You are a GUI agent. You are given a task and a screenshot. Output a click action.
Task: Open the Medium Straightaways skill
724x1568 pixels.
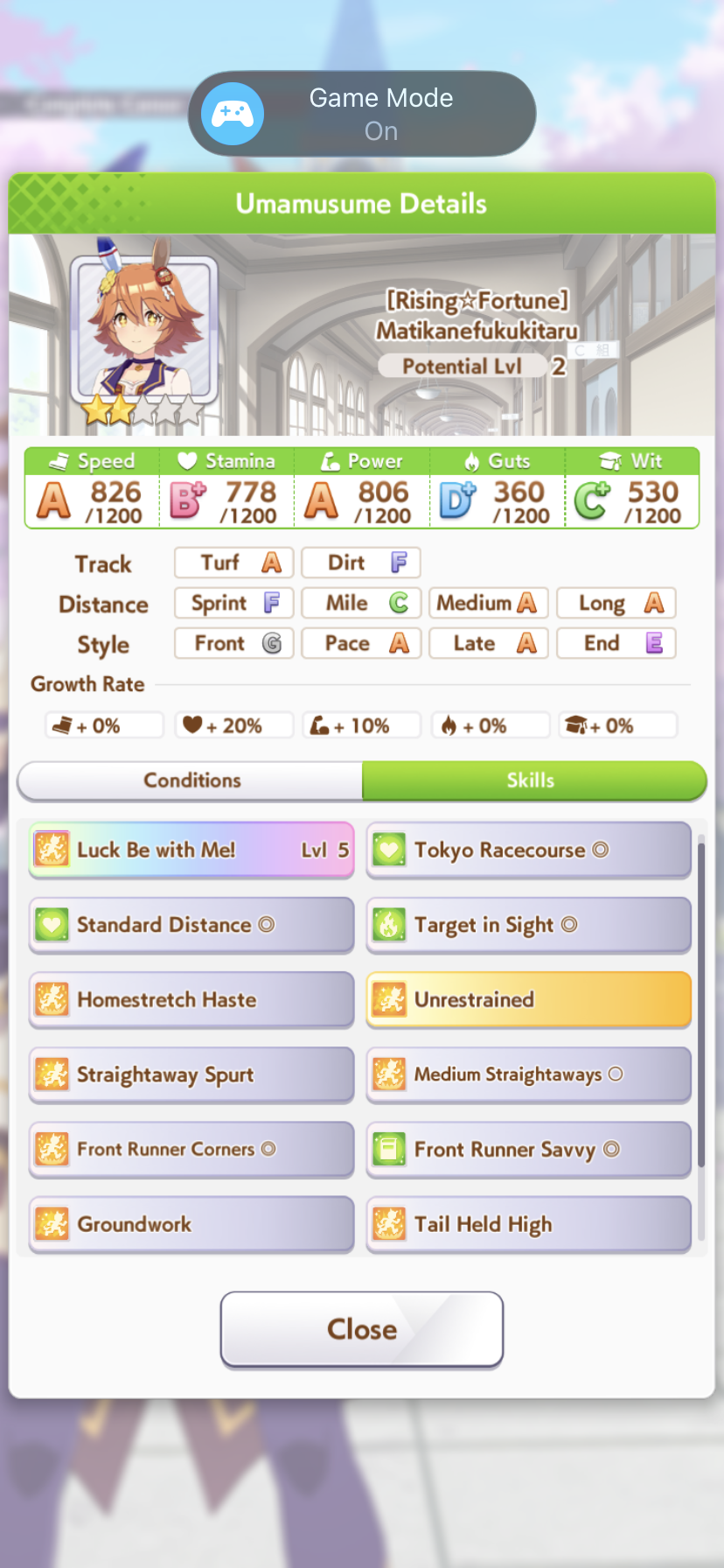tap(529, 1074)
